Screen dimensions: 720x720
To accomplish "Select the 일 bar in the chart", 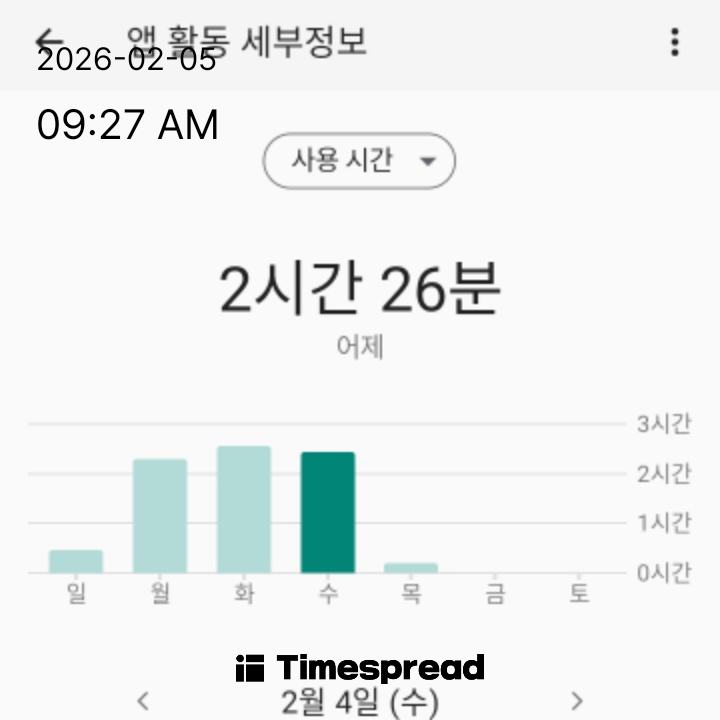I will click(x=76, y=561).
